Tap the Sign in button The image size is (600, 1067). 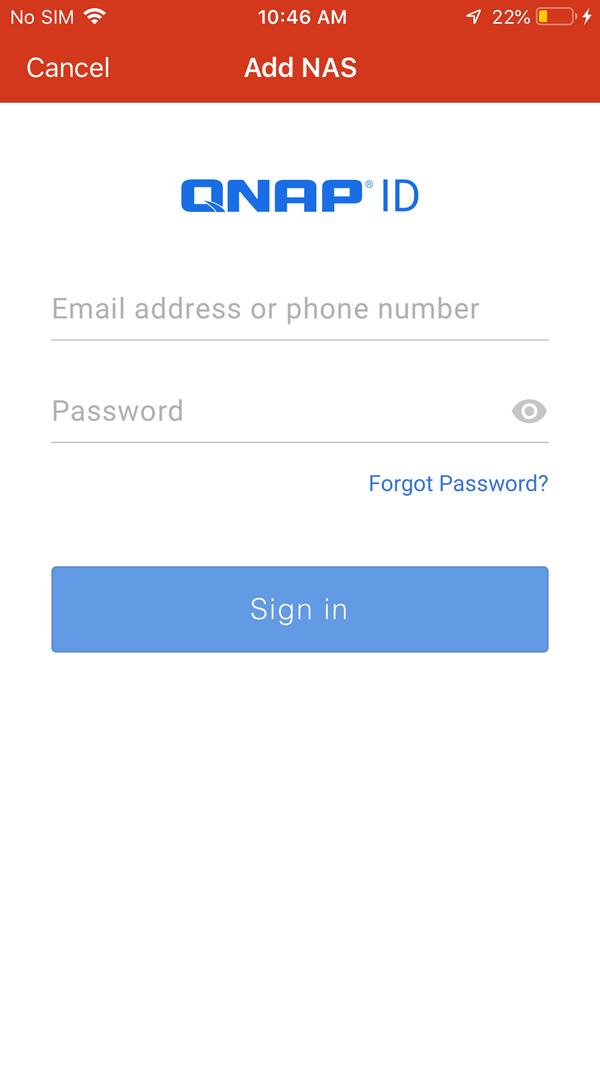point(299,609)
